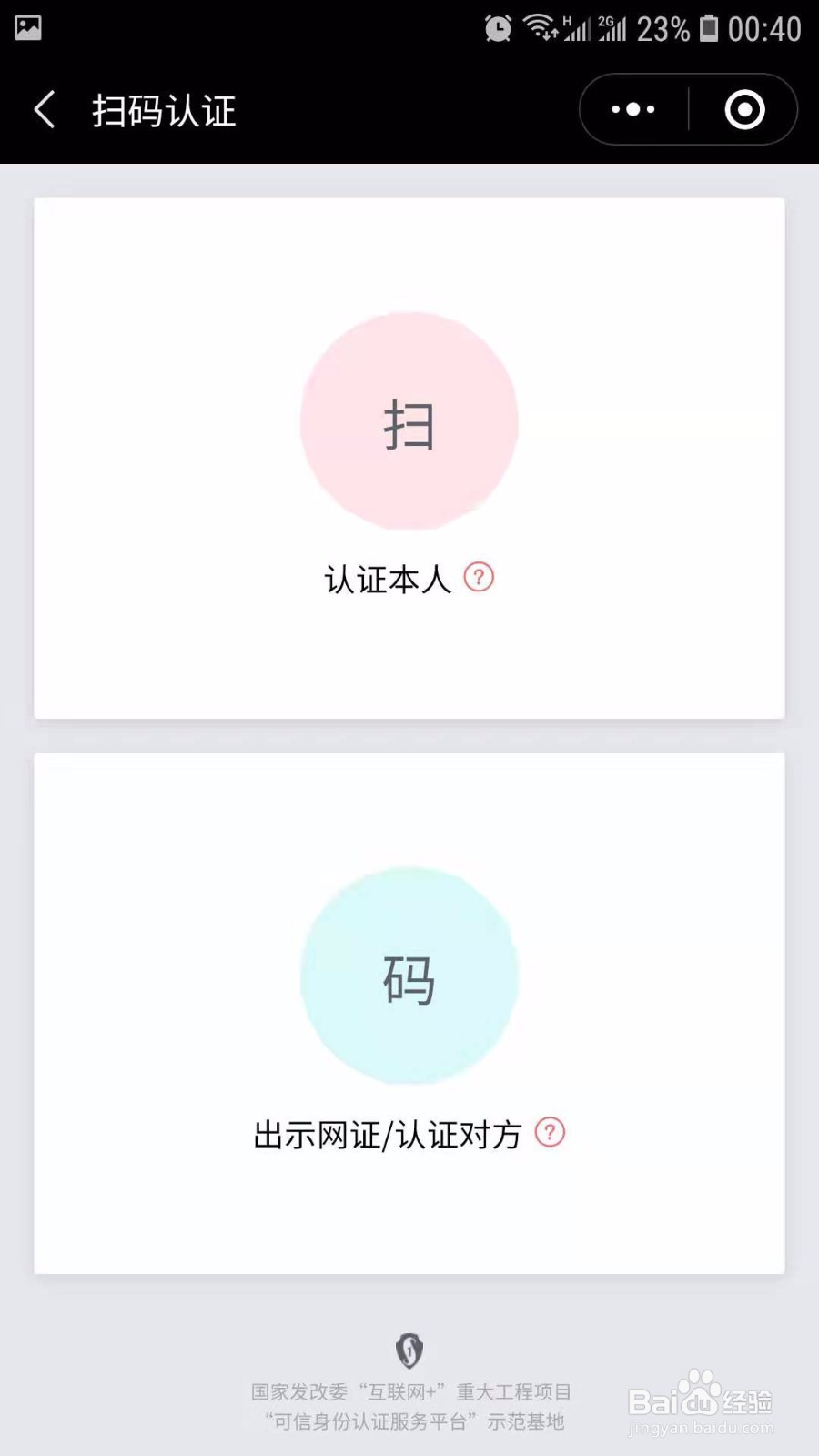Tap the pink 扫 scan circle icon
This screenshot has width=819, height=1456.
pyautogui.click(x=409, y=420)
